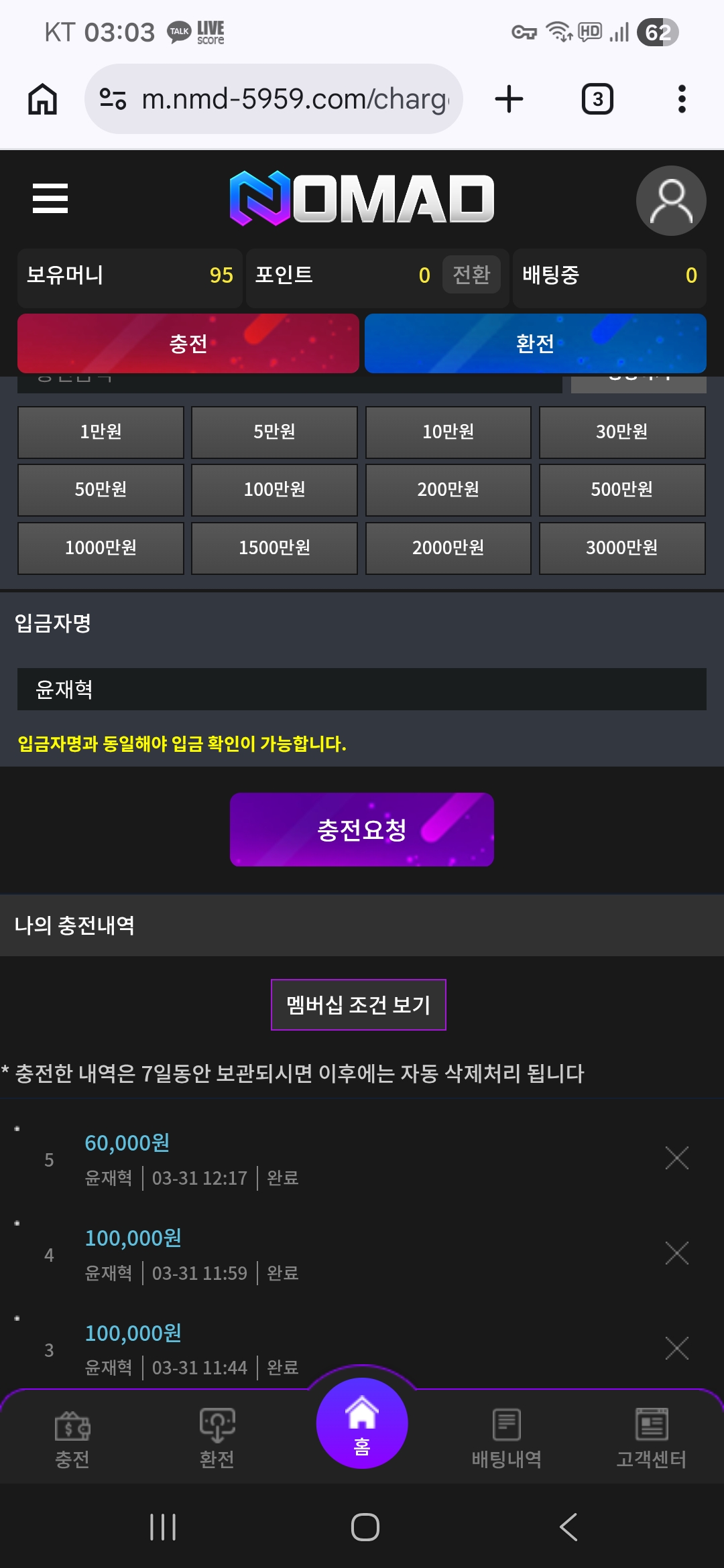Screen dimensions: 724x1568
Task: Tap the system back button
Action: pos(568,1527)
